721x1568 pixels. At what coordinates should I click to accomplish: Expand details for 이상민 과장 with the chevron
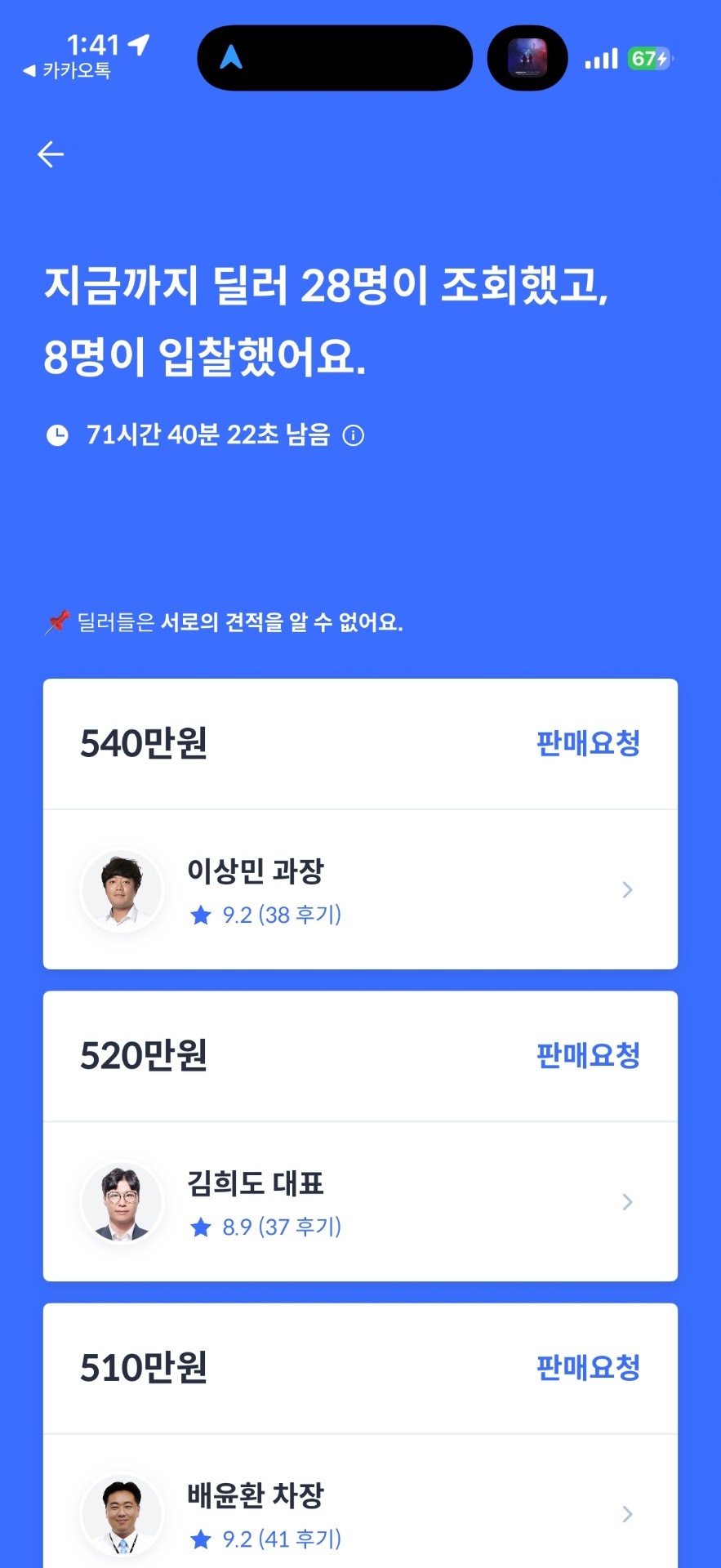626,889
